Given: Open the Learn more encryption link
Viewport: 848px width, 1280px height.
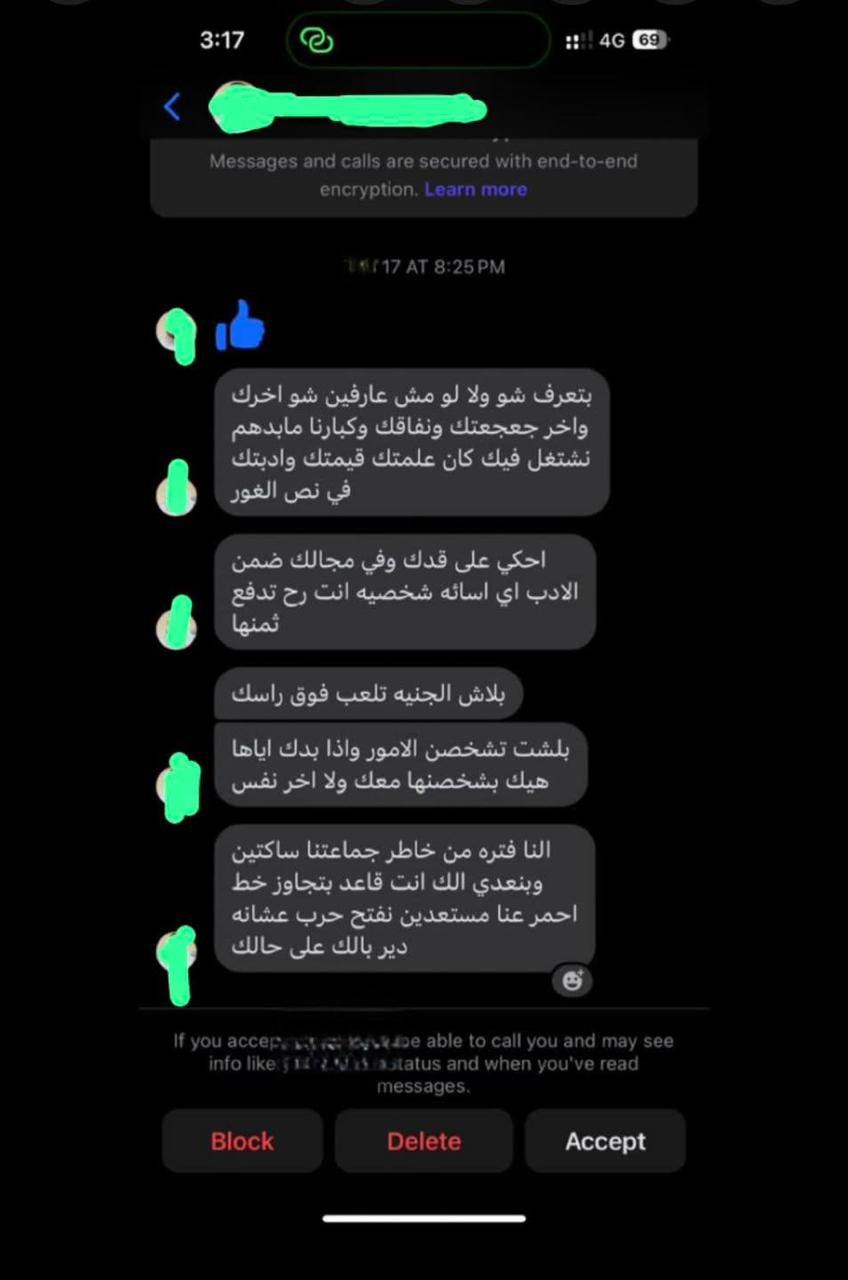Looking at the screenshot, I should pyautogui.click(x=475, y=189).
